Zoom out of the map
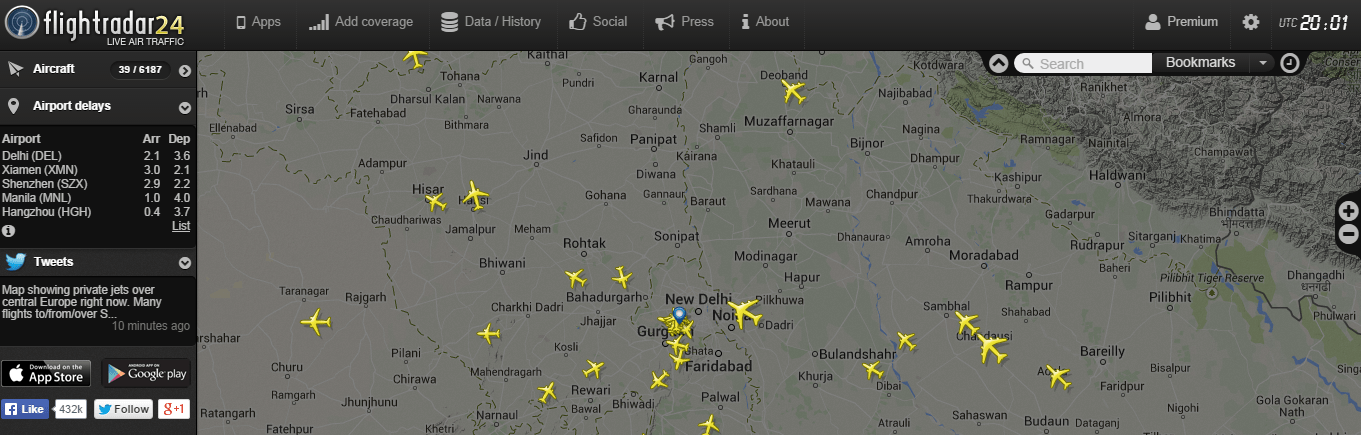The height and width of the screenshot is (435, 1361). click(x=1349, y=235)
